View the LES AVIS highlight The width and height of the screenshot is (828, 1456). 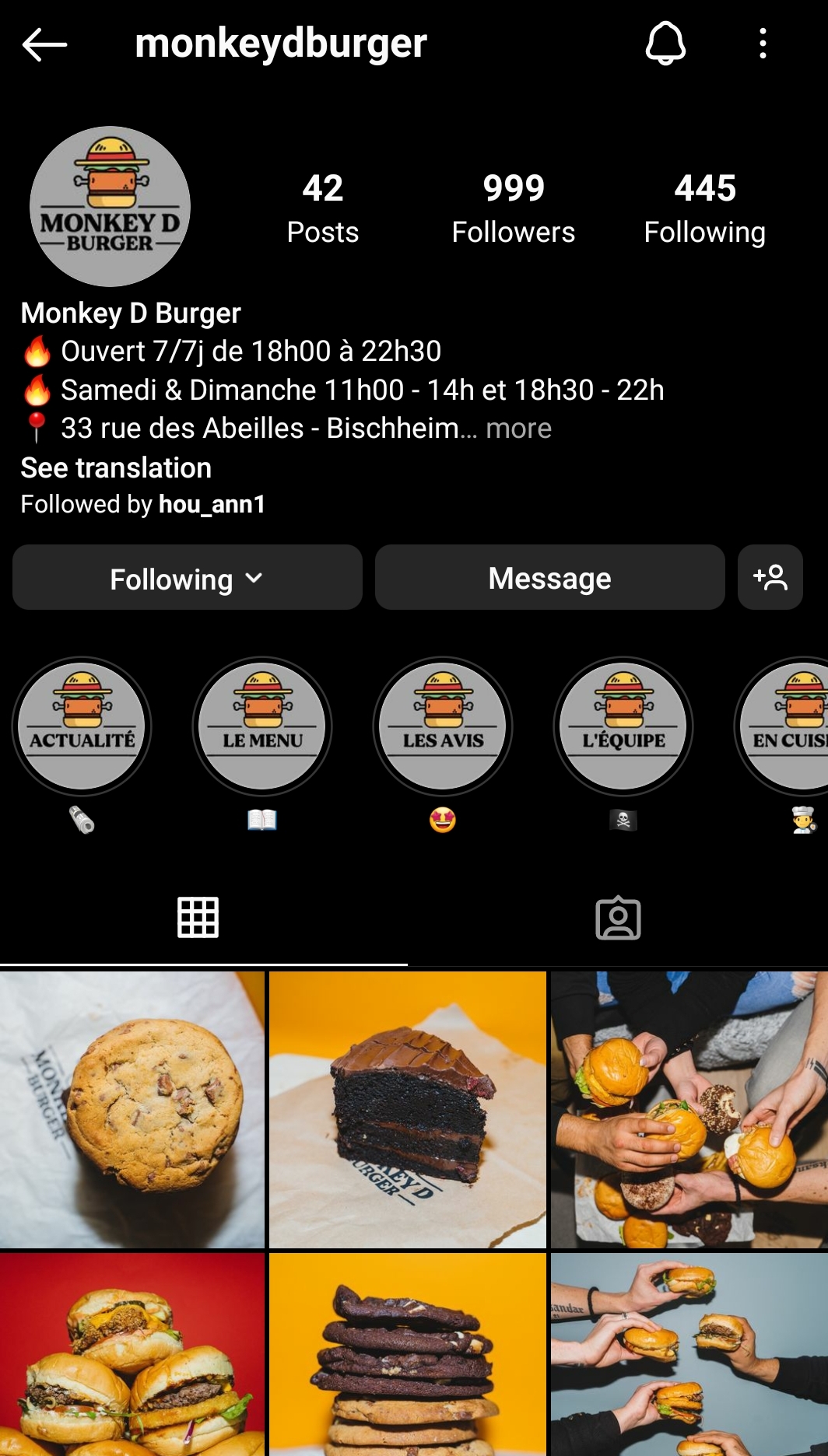(443, 726)
